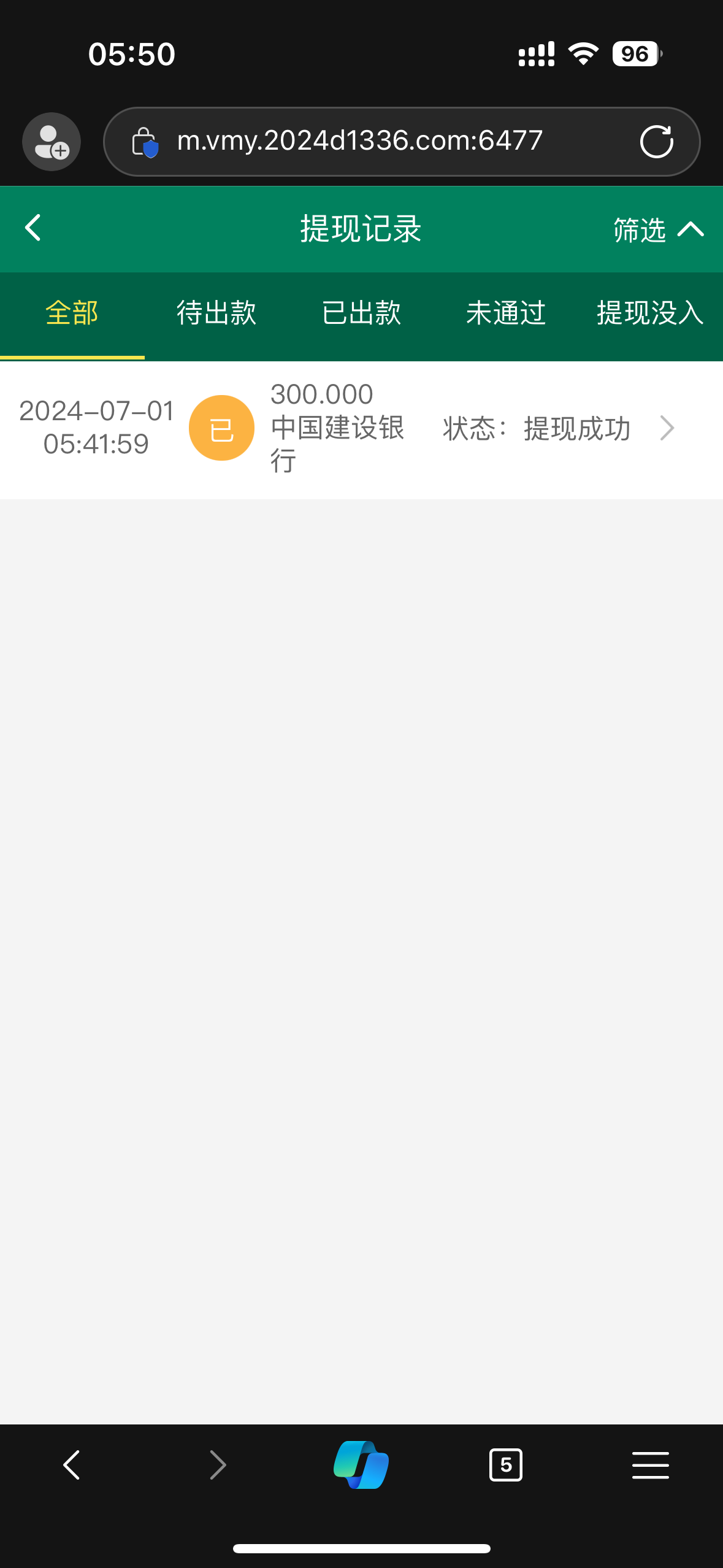Switch to the 已出款 tab
Image resolution: width=723 pixels, height=1568 pixels.
pyautogui.click(x=361, y=313)
